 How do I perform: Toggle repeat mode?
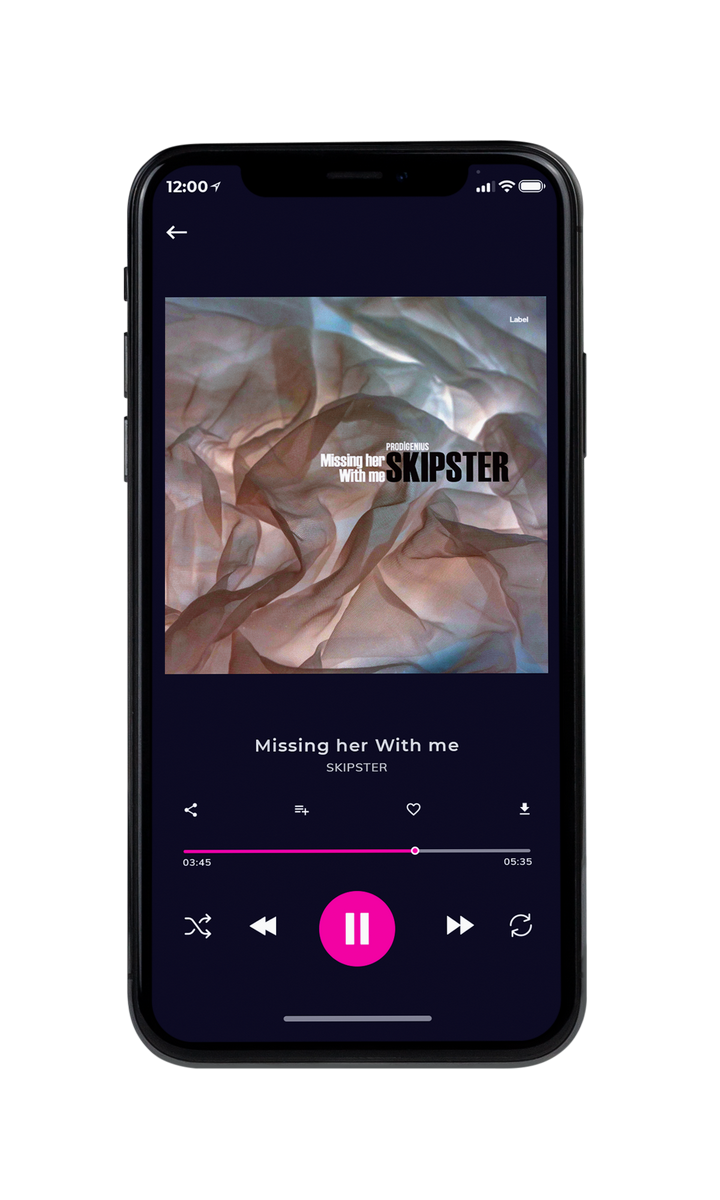coord(521,926)
